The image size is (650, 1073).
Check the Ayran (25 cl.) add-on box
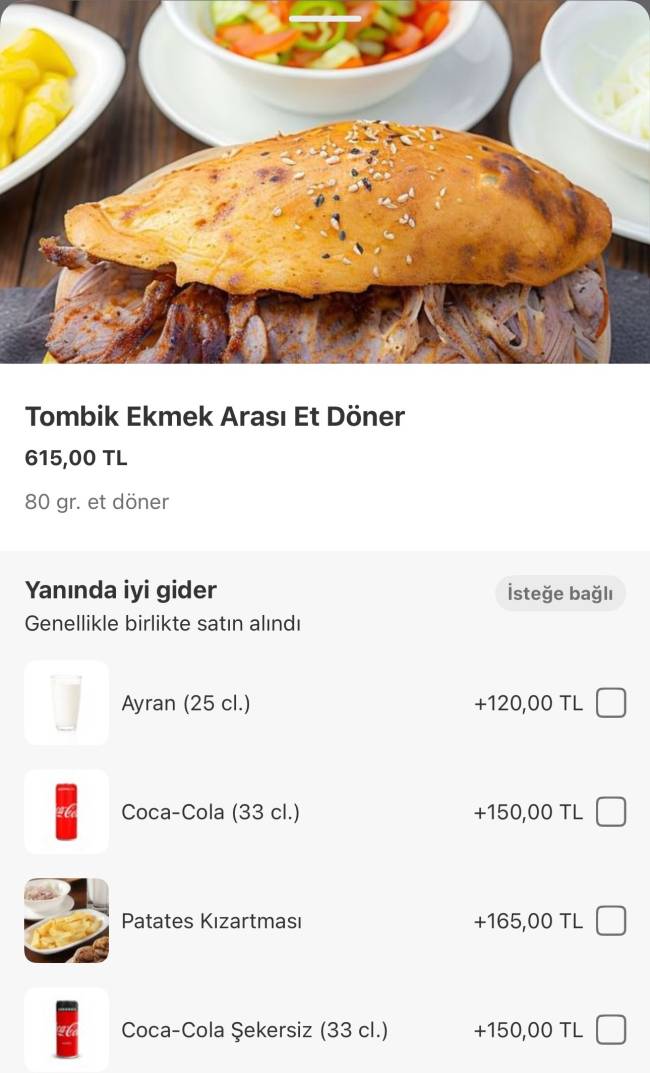[611, 703]
